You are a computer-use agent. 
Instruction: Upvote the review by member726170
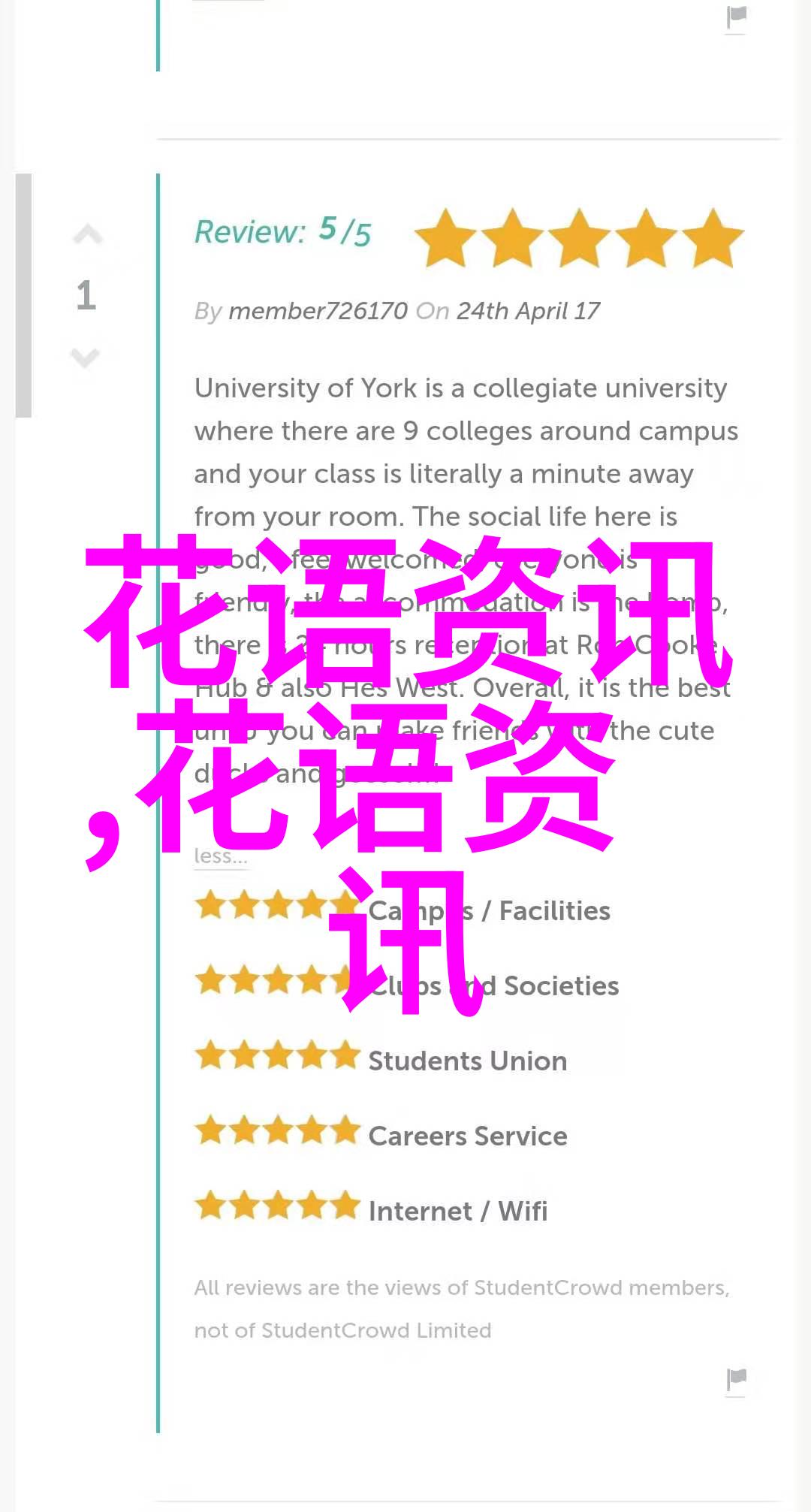(x=87, y=235)
